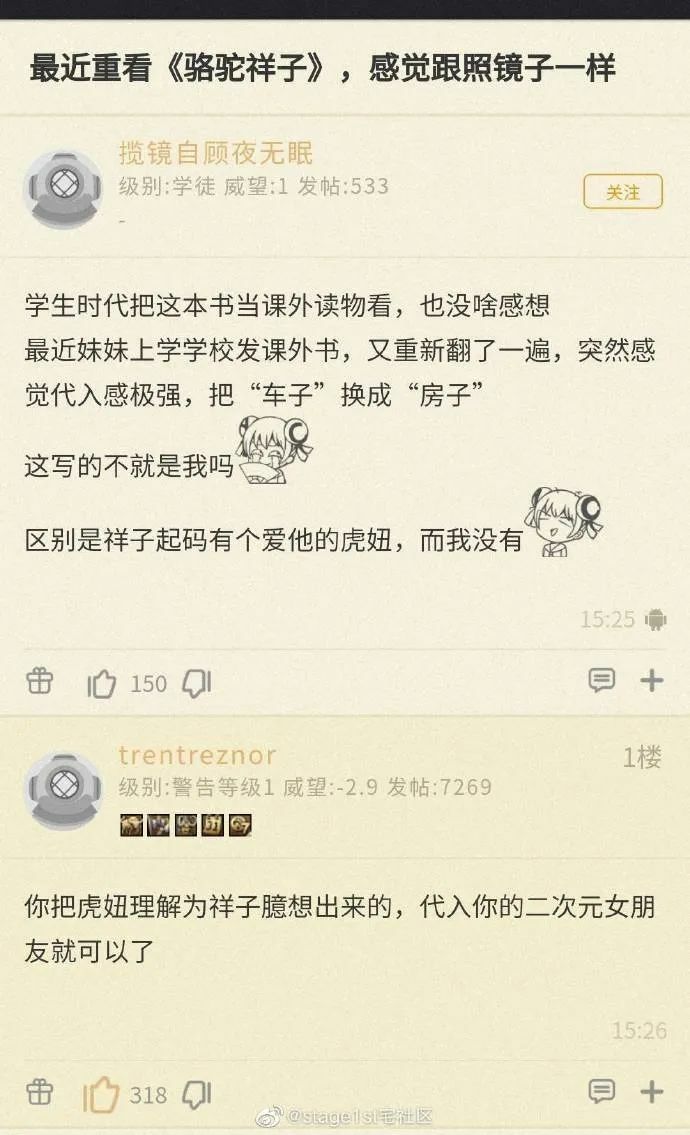Reply to trentreznor's comment
Screen dimensions: 690x1135
(x=601, y=1091)
